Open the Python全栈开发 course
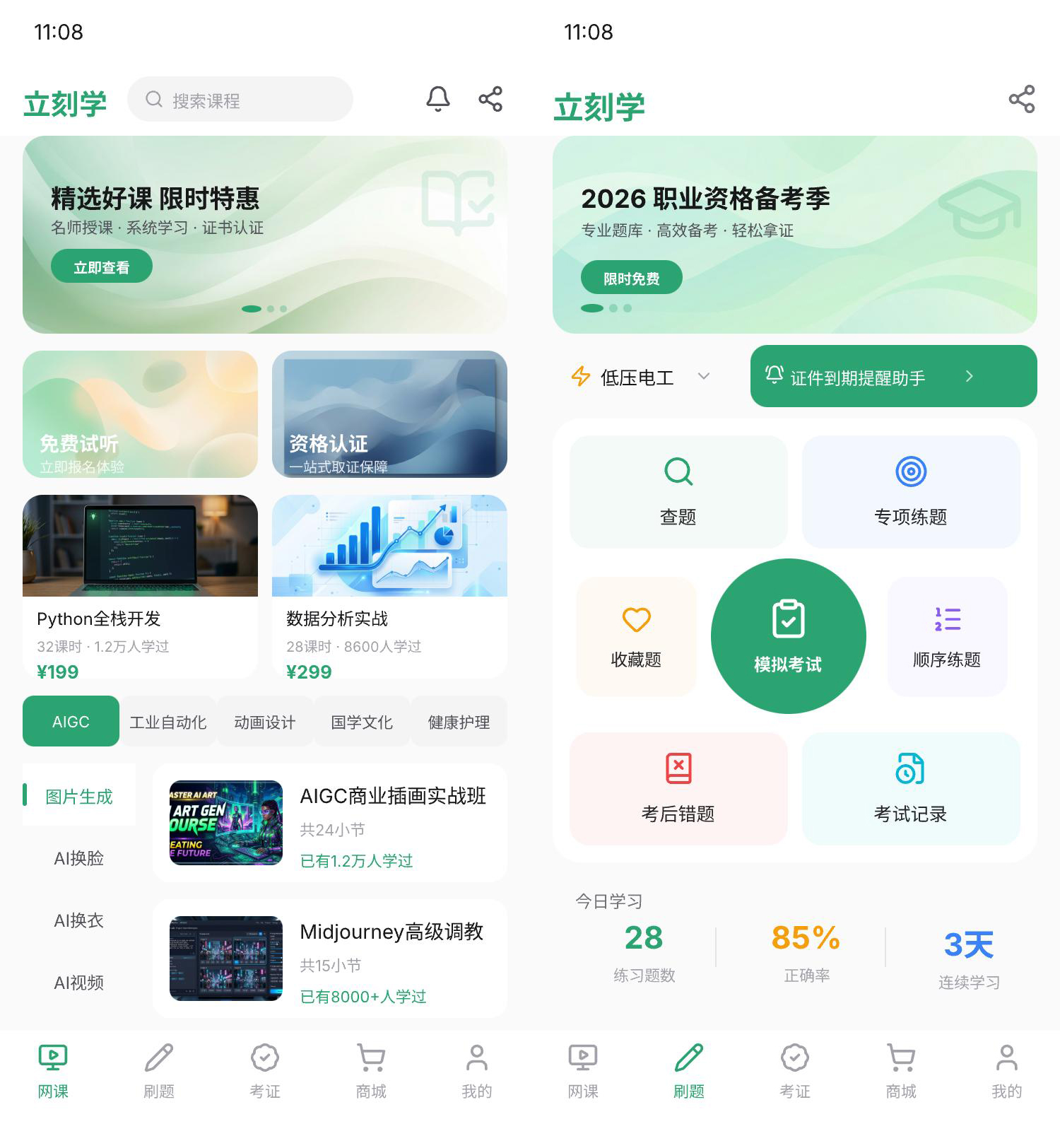The image size is (1060, 1148). click(x=140, y=586)
